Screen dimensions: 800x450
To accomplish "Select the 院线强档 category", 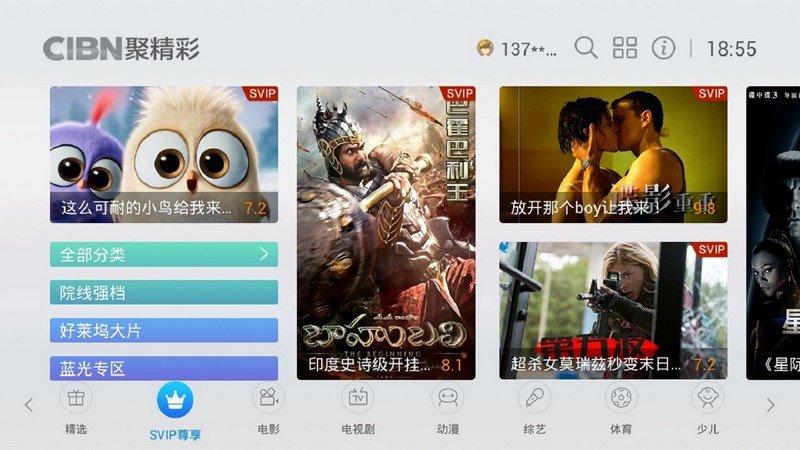I will [x=164, y=293].
